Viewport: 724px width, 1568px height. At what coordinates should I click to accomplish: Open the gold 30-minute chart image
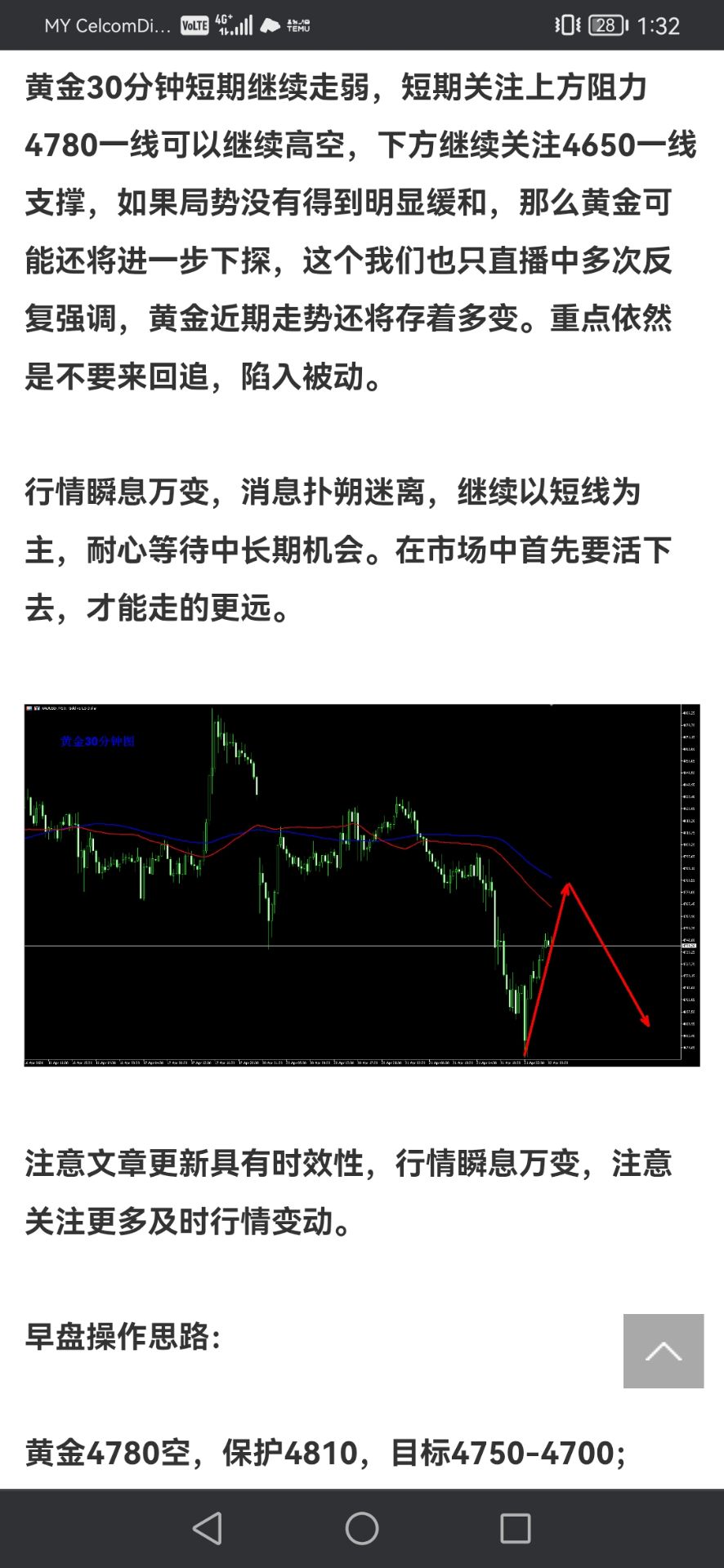click(362, 884)
